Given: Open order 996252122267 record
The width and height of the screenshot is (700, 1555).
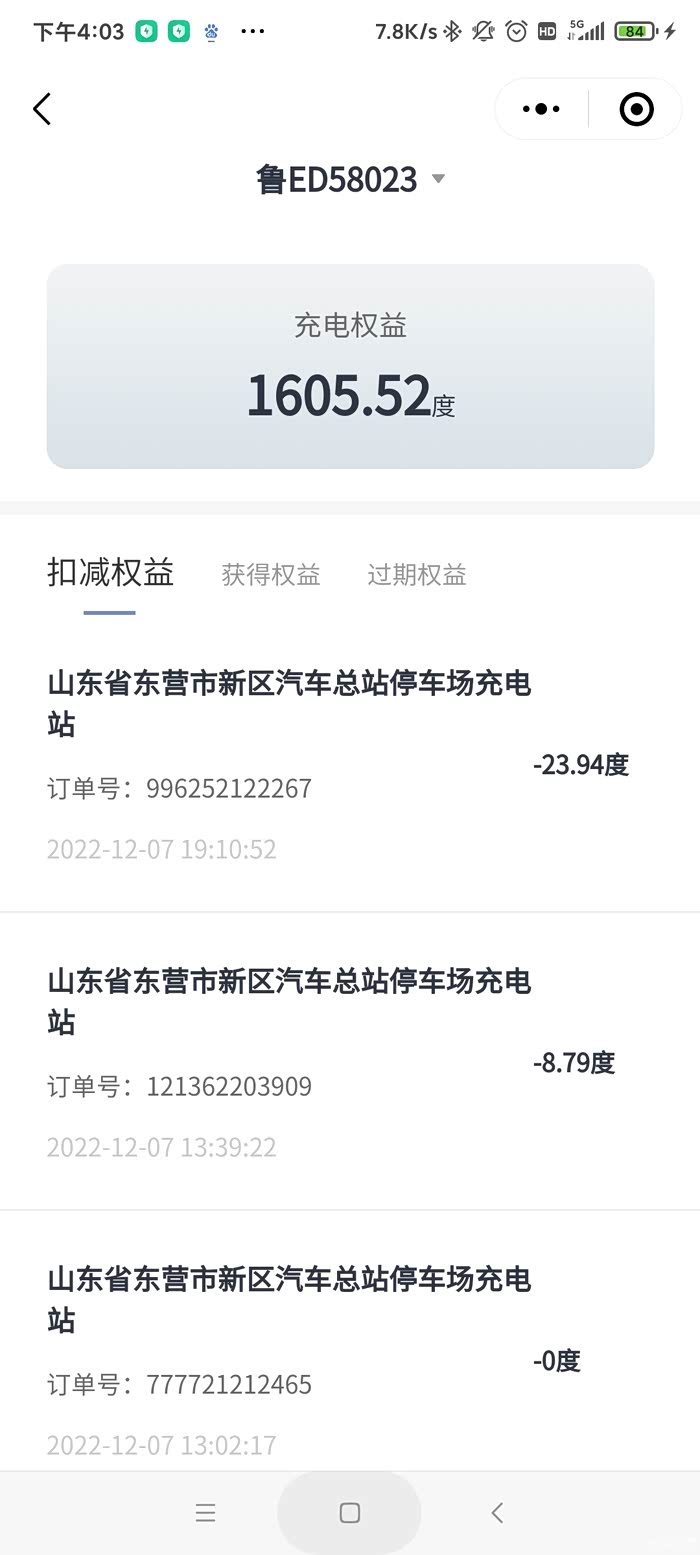Looking at the screenshot, I should click(x=338, y=766).
